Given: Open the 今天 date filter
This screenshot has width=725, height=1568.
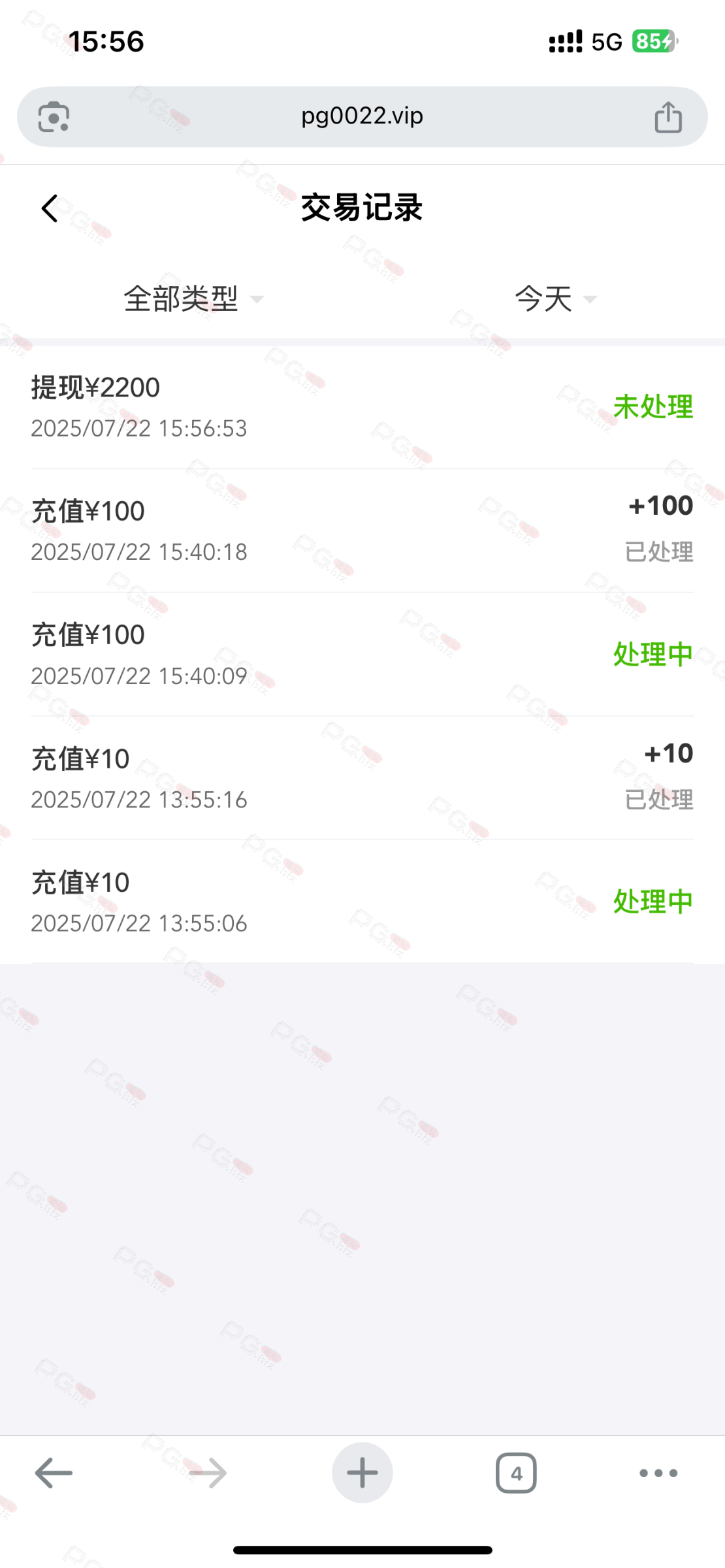Looking at the screenshot, I should 555,299.
